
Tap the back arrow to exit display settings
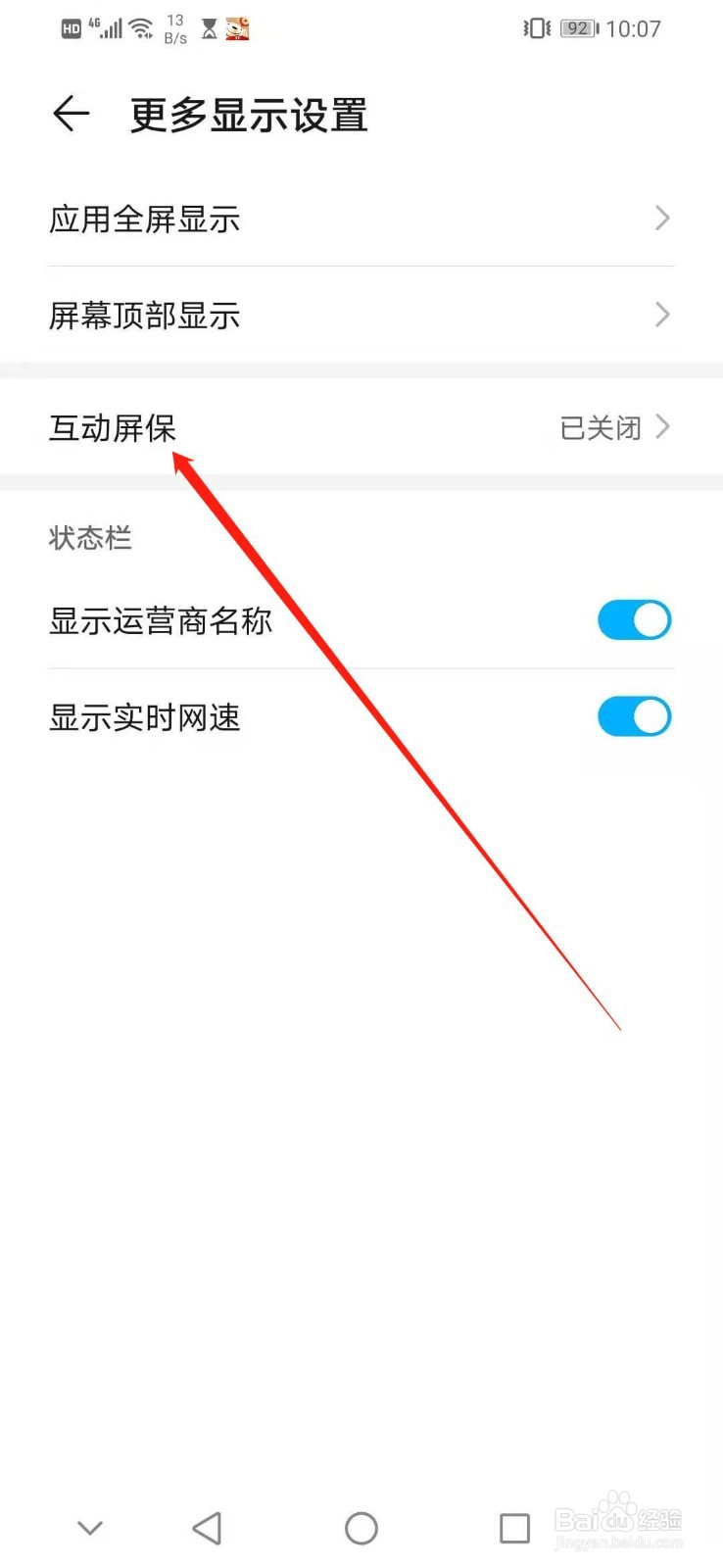[69, 114]
